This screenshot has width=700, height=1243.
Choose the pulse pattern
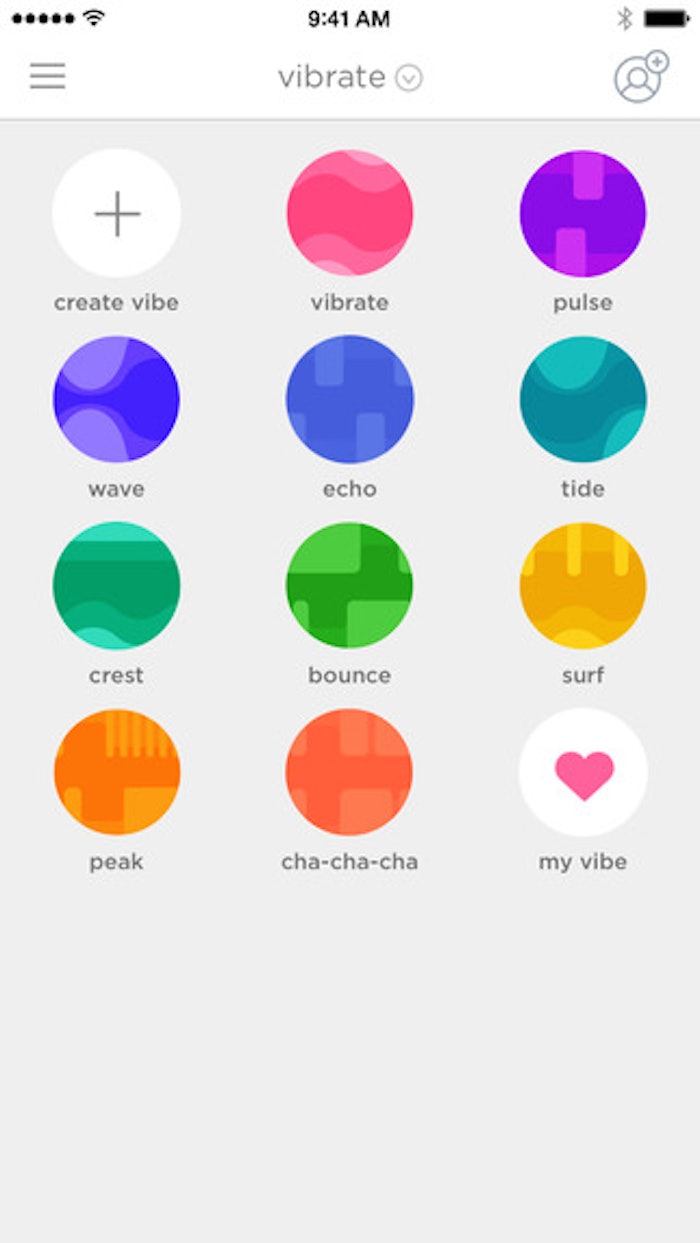(x=583, y=213)
